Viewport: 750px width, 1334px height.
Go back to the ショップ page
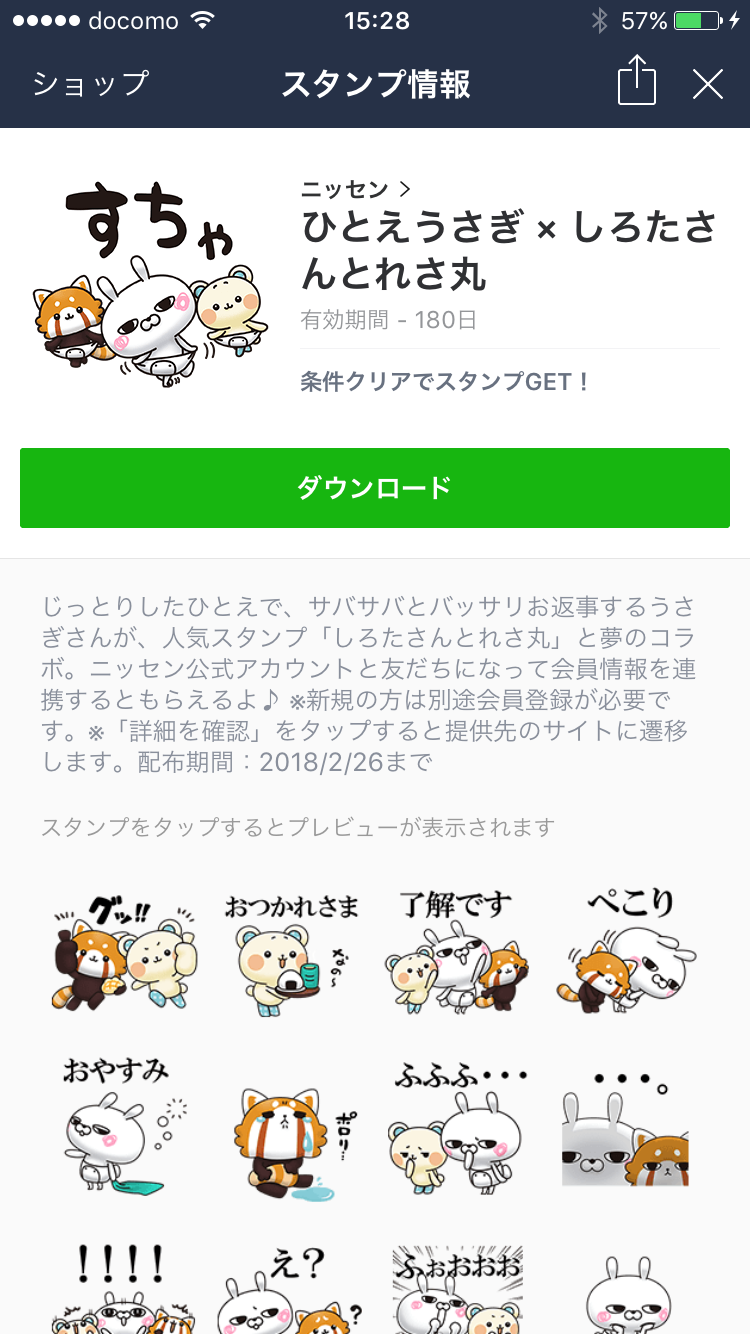(x=90, y=84)
